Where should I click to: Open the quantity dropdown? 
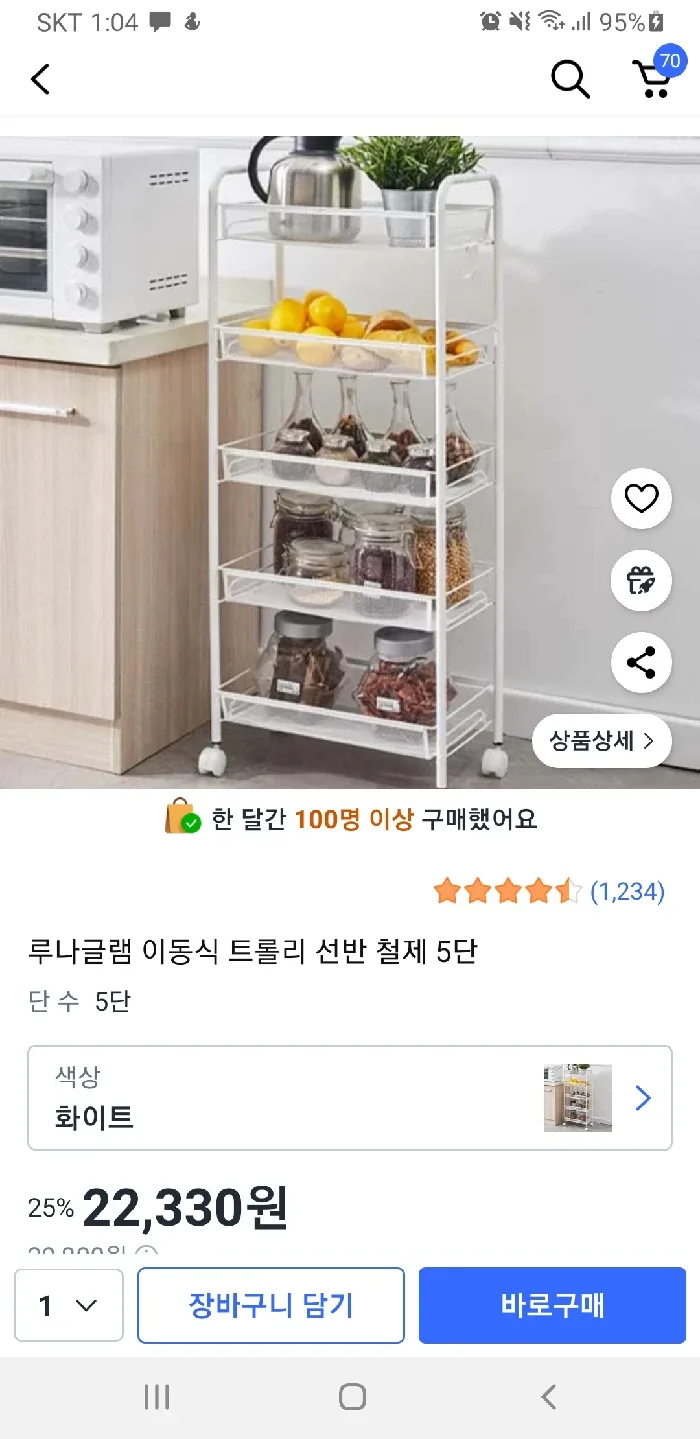[69, 1305]
